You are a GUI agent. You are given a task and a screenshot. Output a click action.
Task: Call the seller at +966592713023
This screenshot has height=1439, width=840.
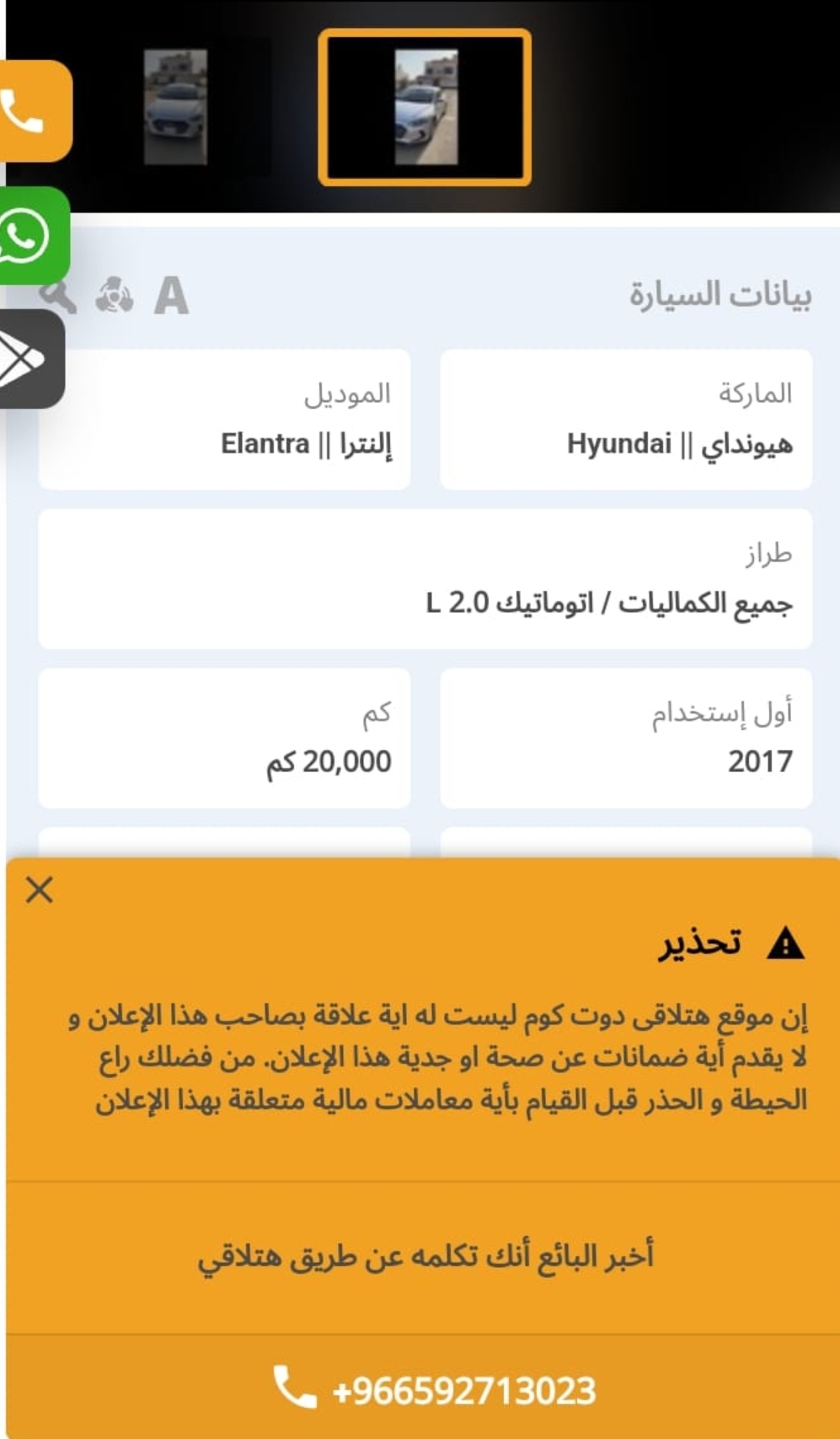click(435, 1390)
